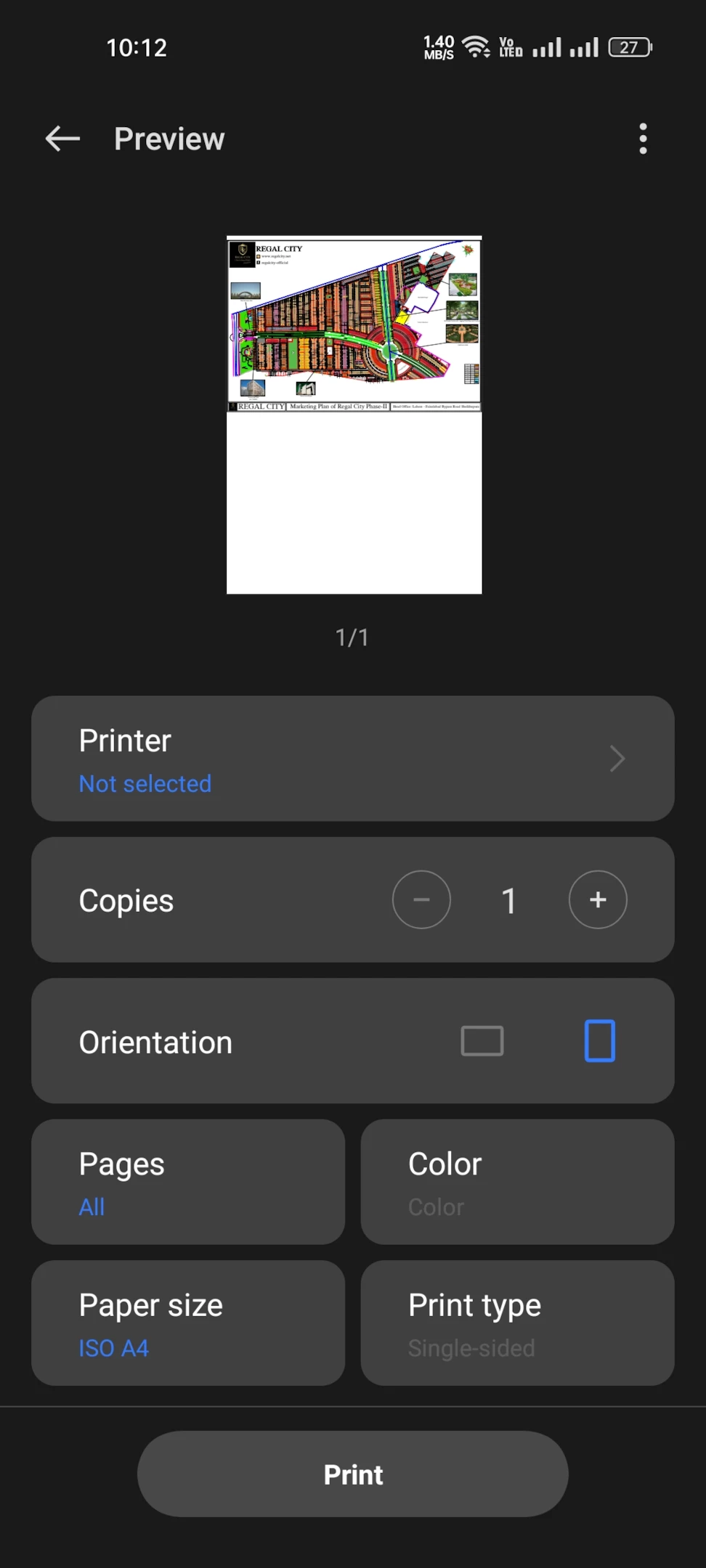Open the Pages setting

[188, 1182]
